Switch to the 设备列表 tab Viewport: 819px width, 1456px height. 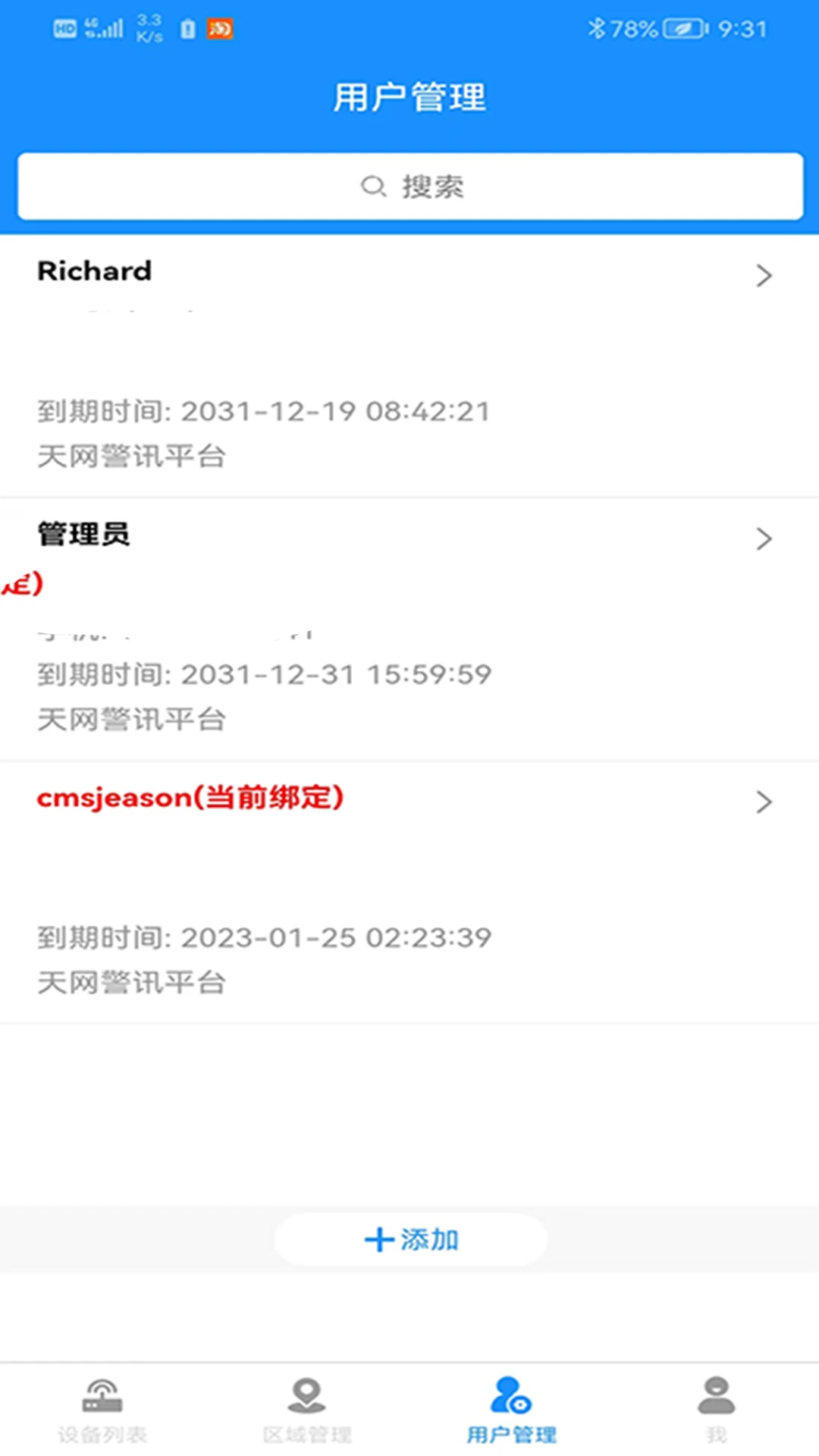coord(102,1410)
